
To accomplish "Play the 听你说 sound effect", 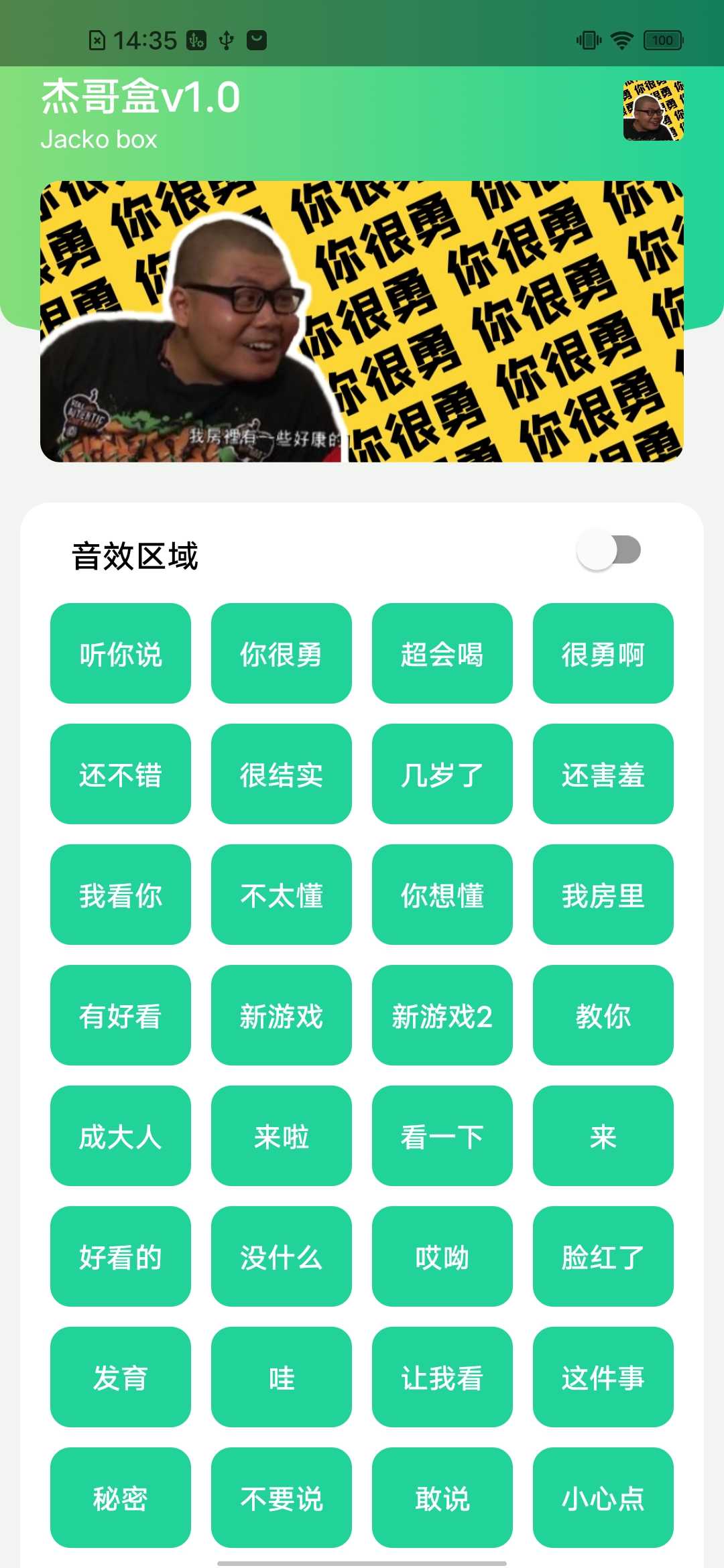I will 119,655.
